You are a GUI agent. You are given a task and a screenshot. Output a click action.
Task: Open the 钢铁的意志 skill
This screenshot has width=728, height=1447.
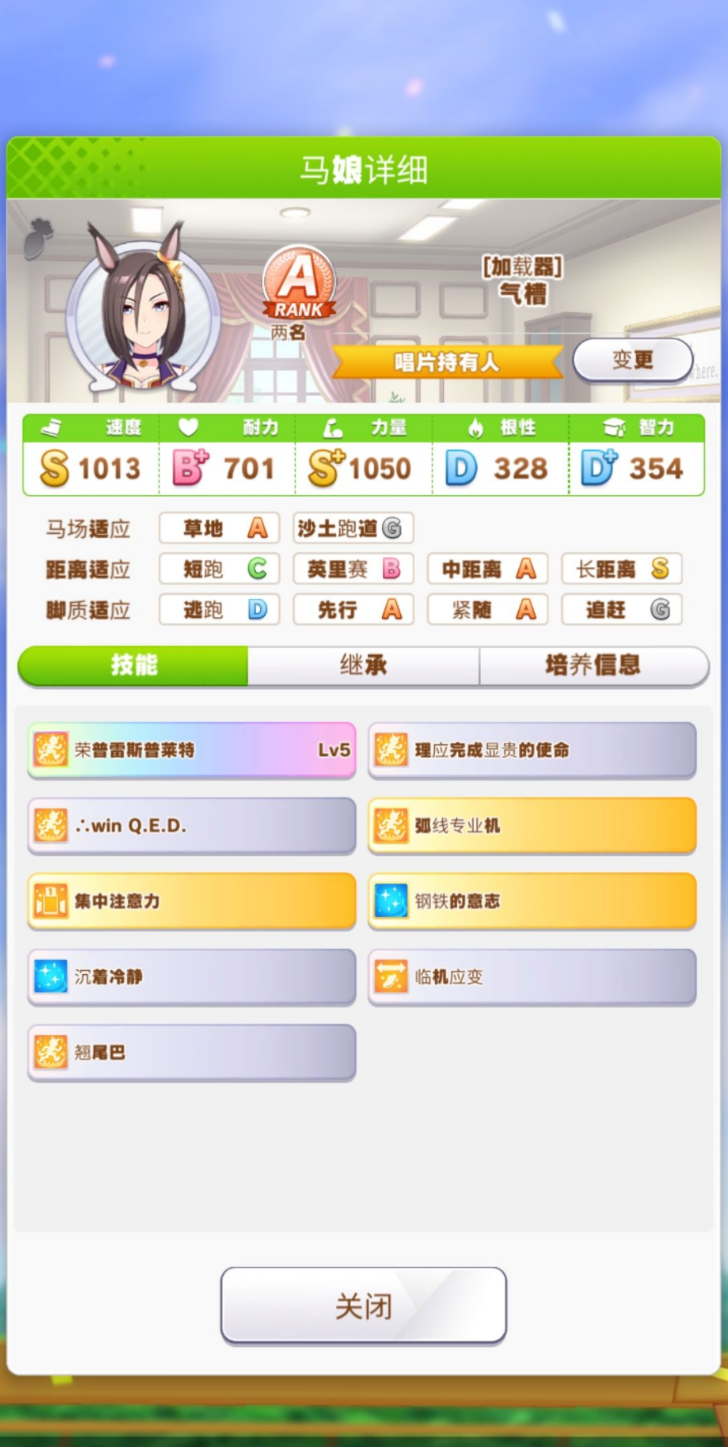(x=532, y=901)
